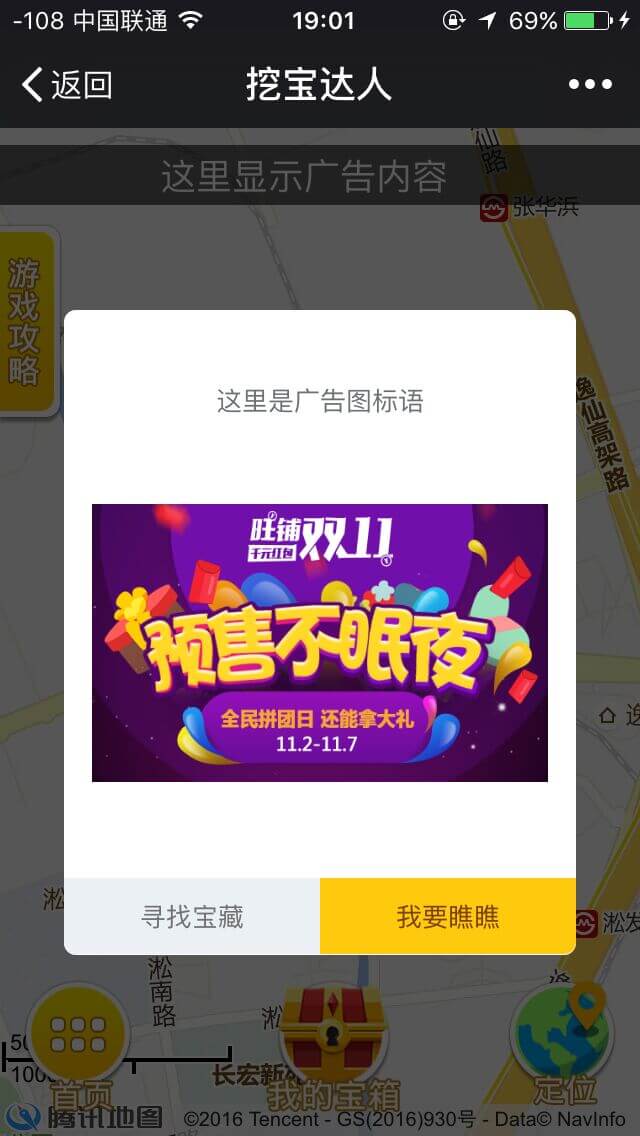Select the 我要瞧瞧 button
The height and width of the screenshot is (1136, 640).
tap(448, 916)
